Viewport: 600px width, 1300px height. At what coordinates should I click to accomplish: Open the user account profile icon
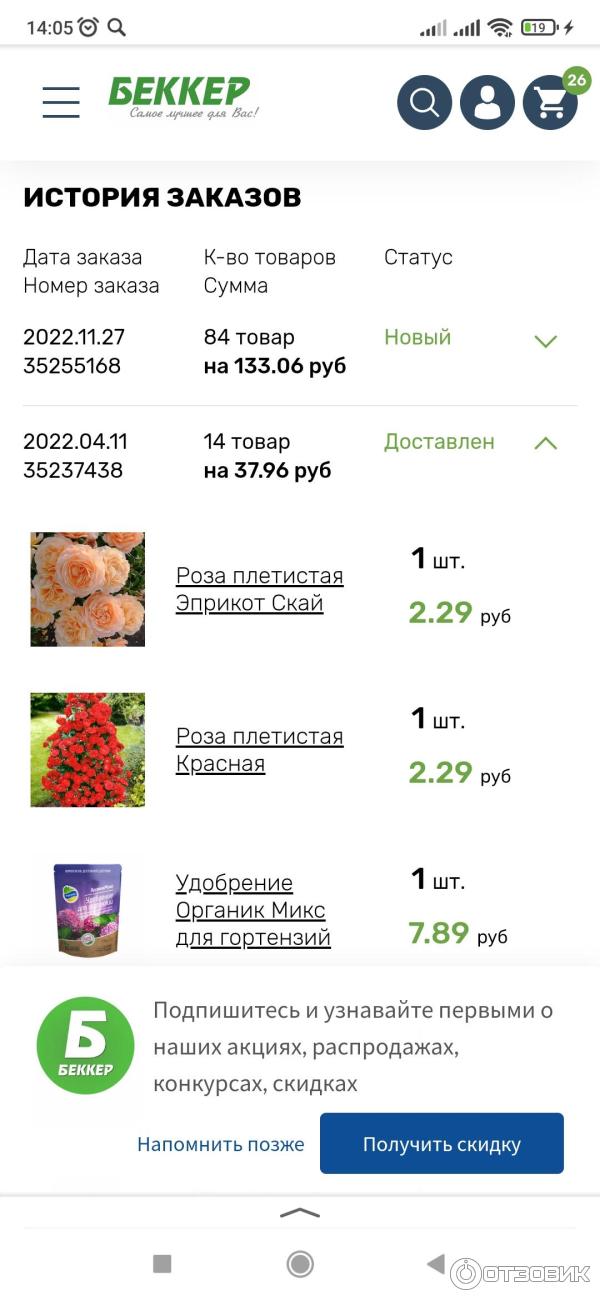point(488,102)
